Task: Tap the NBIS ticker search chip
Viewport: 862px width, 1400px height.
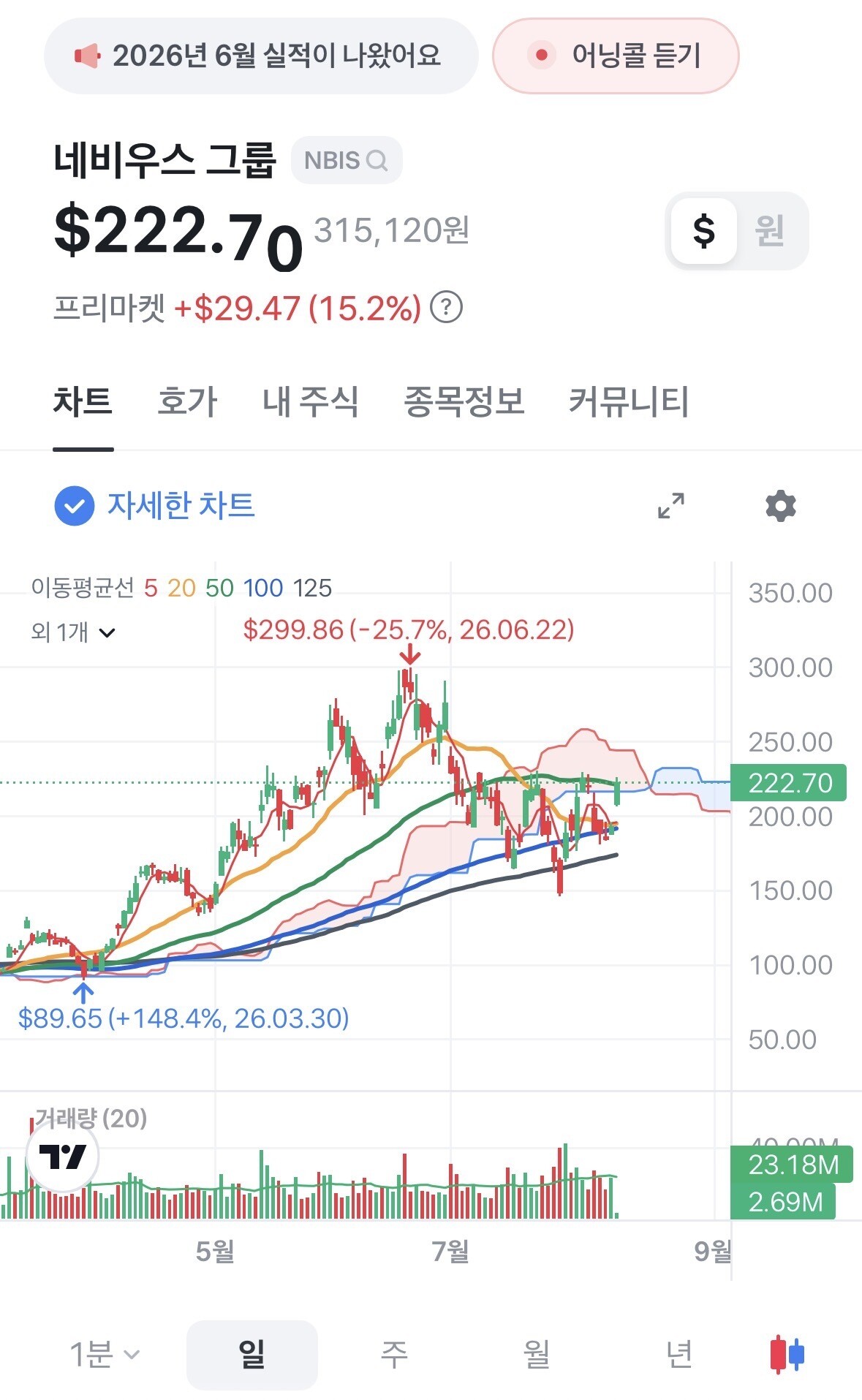Action: [x=347, y=160]
